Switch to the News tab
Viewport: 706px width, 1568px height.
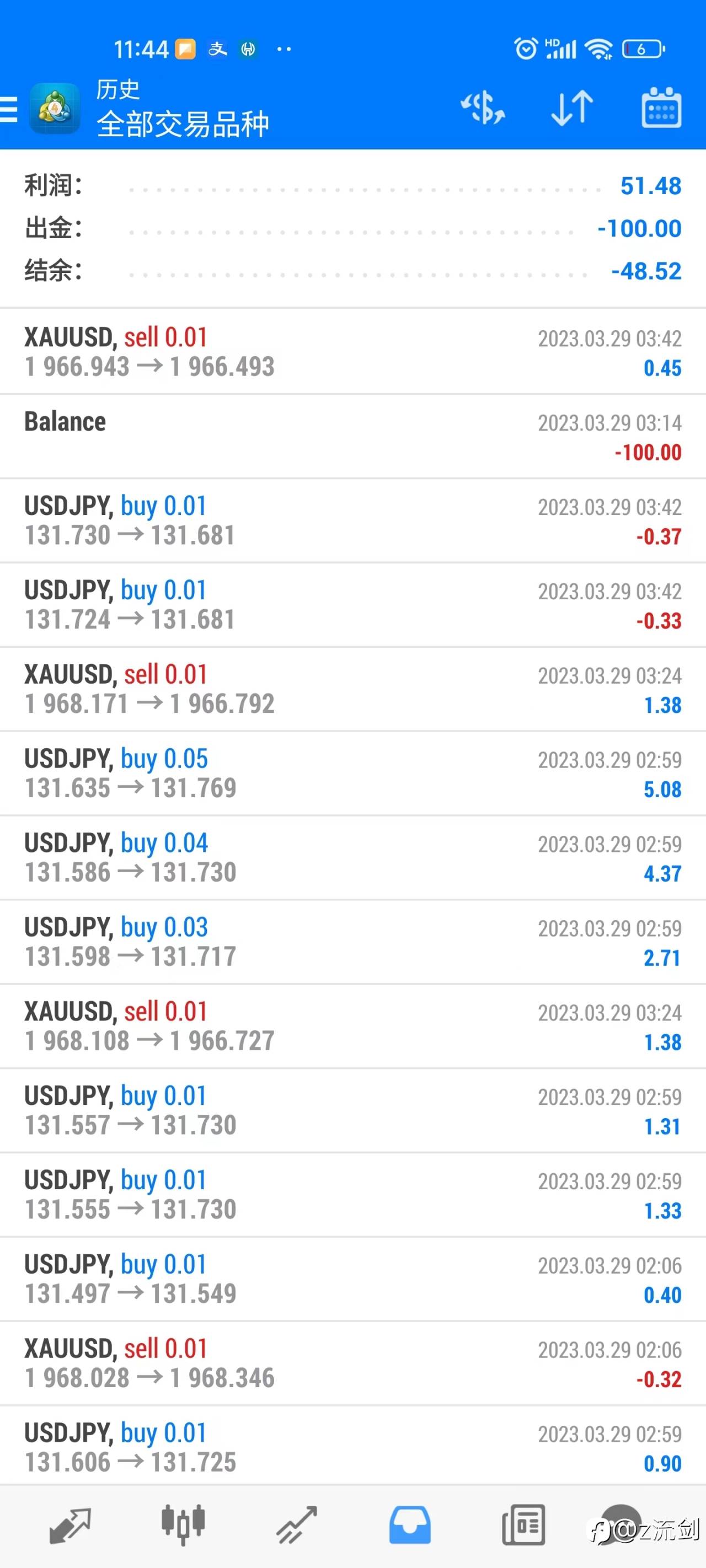(523, 1526)
